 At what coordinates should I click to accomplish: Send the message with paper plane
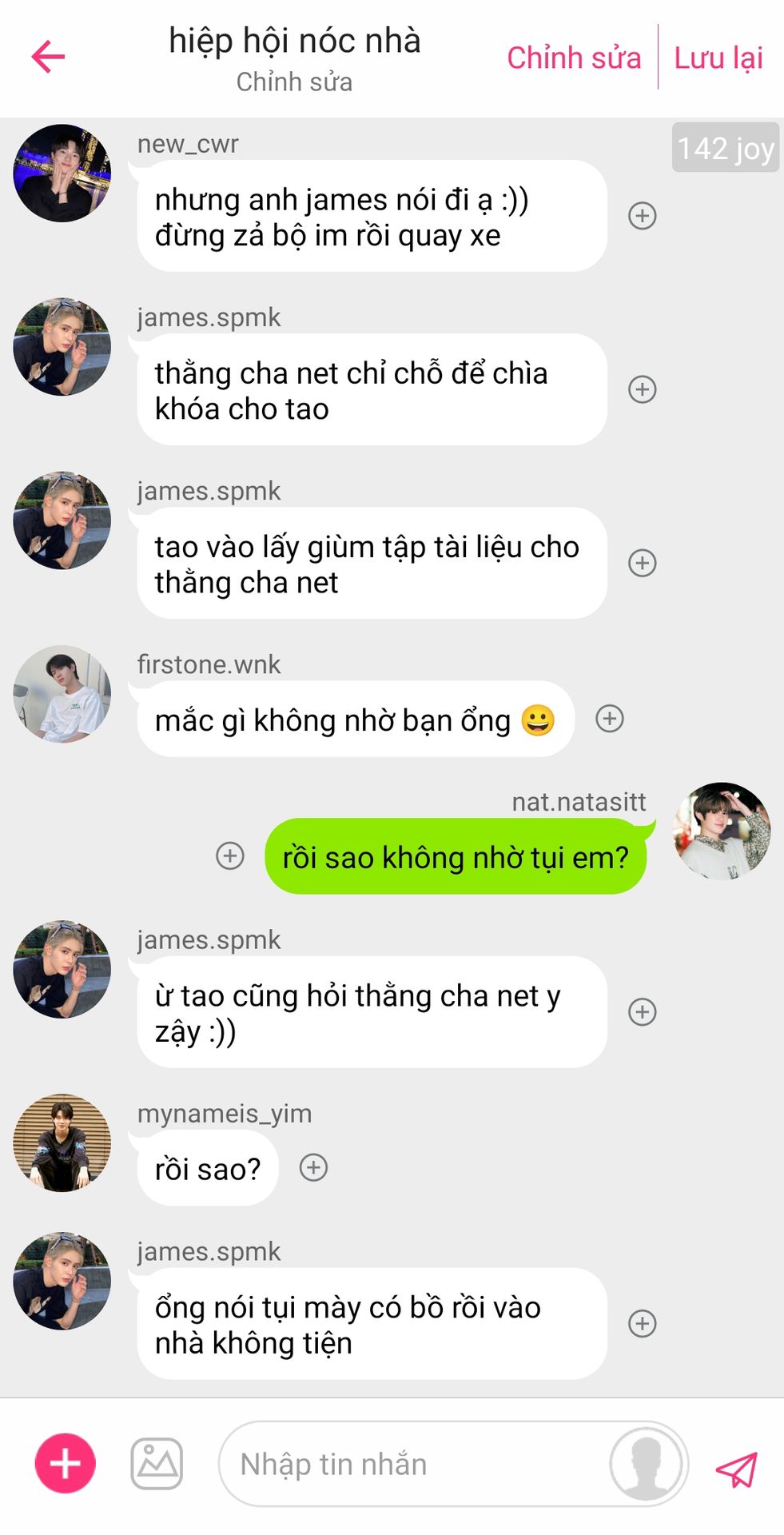[x=736, y=1469]
